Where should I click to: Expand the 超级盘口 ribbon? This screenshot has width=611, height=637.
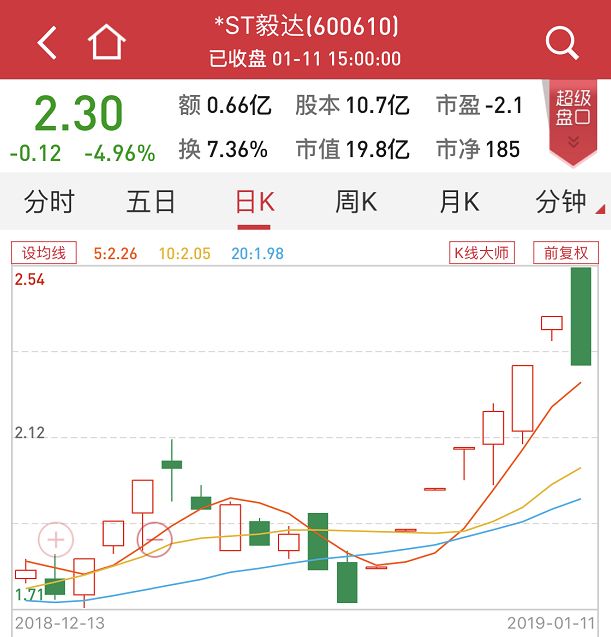pos(573,122)
